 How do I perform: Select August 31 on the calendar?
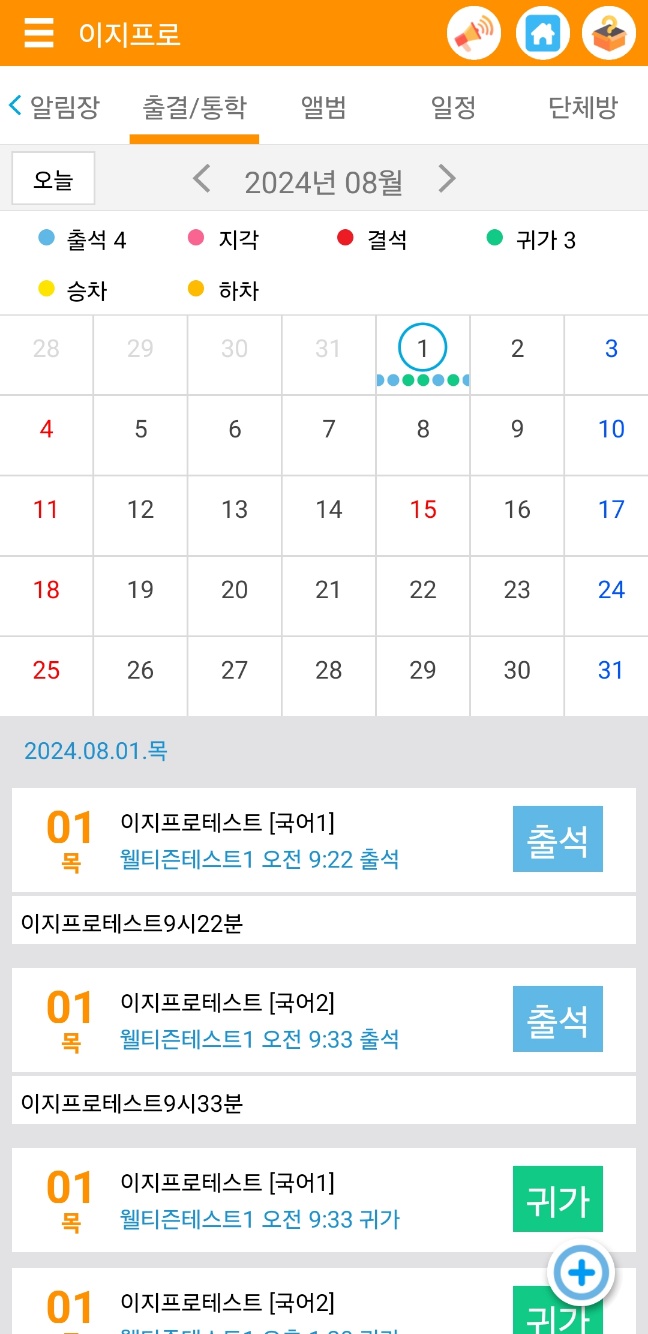click(611, 676)
